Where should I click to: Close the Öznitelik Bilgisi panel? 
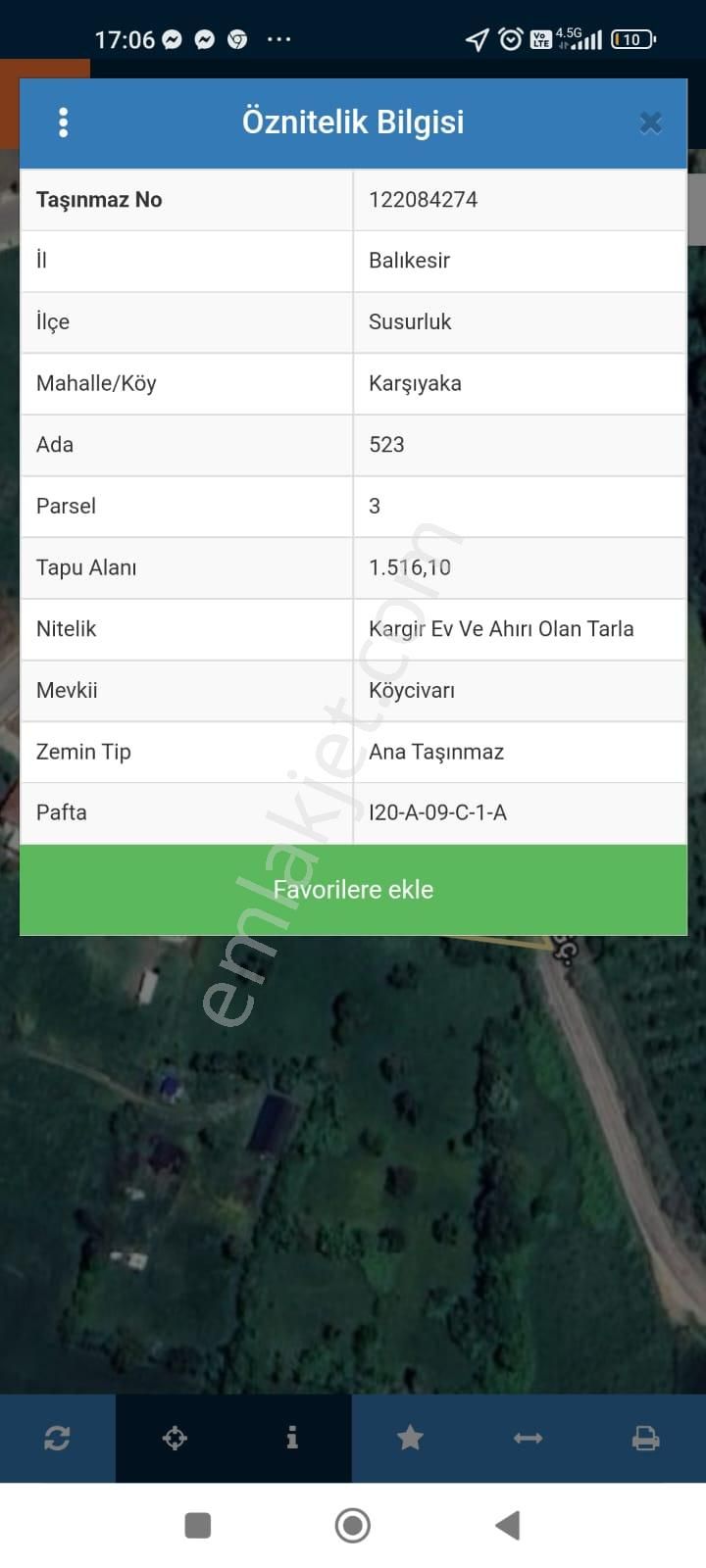[650, 122]
